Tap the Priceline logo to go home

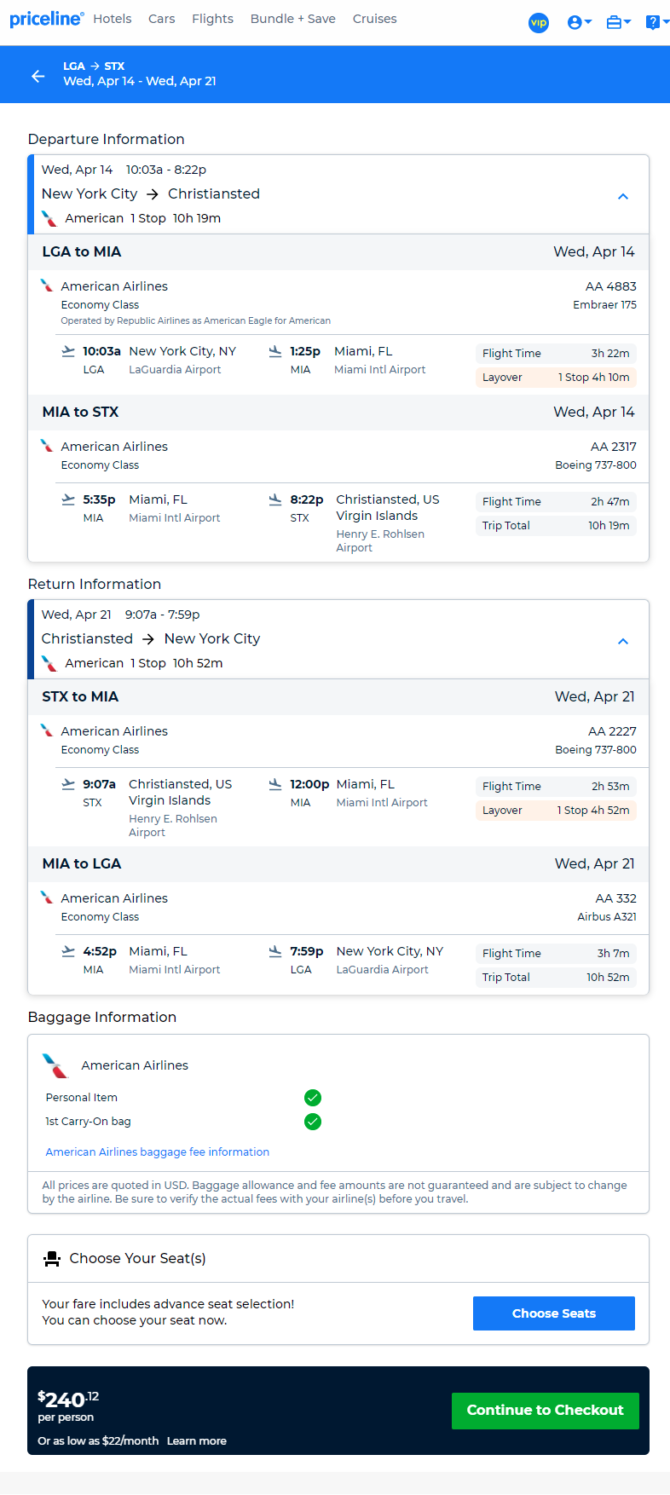47,20
